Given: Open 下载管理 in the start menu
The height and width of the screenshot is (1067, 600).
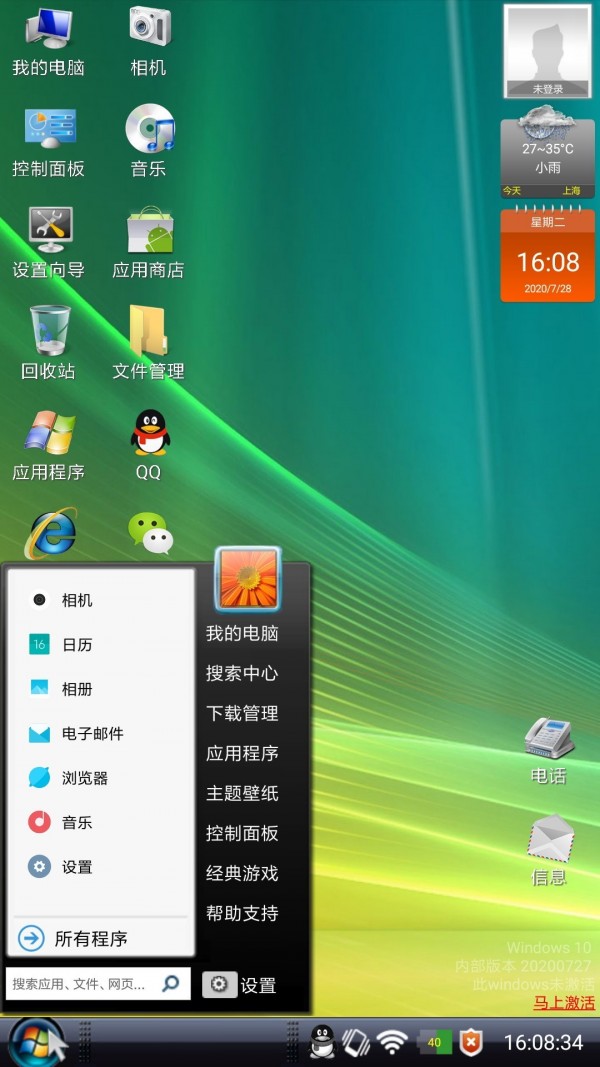Looking at the screenshot, I should tap(242, 713).
